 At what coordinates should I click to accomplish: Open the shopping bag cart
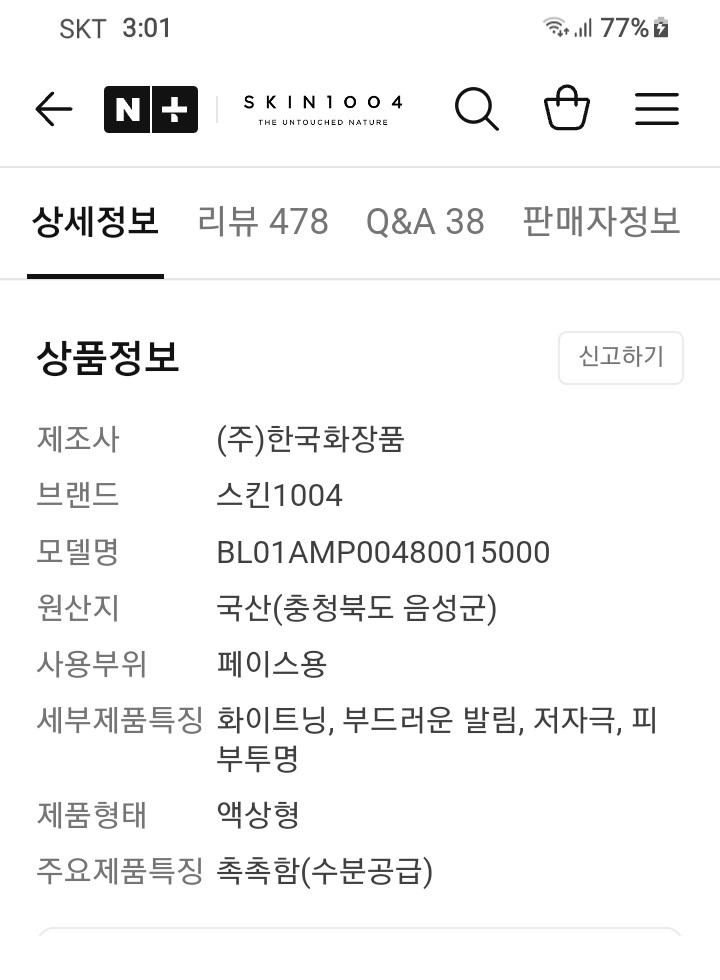(x=566, y=109)
